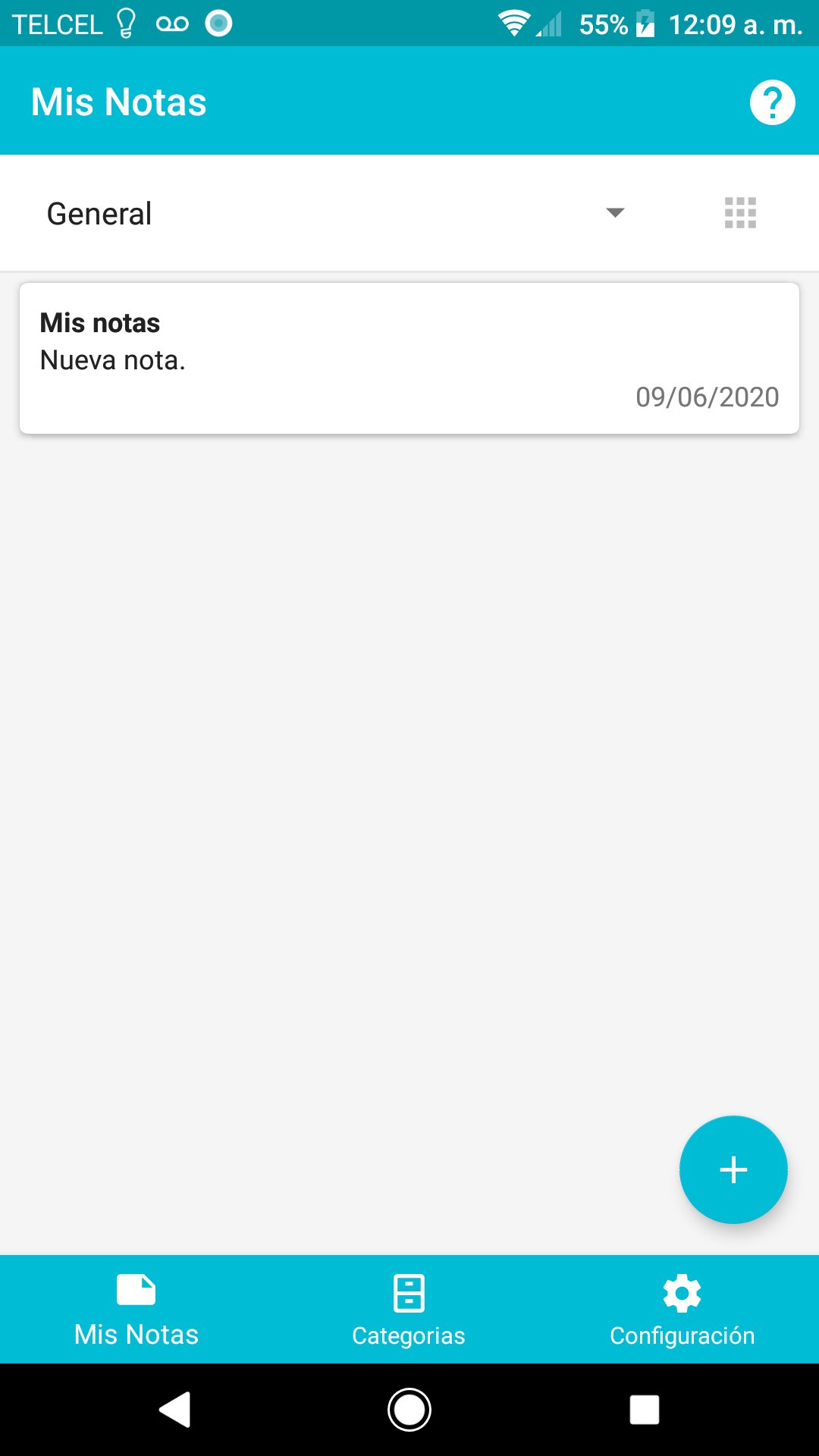Tap the plus button to add note
Image resolution: width=819 pixels, height=1456 pixels.
point(733,1169)
